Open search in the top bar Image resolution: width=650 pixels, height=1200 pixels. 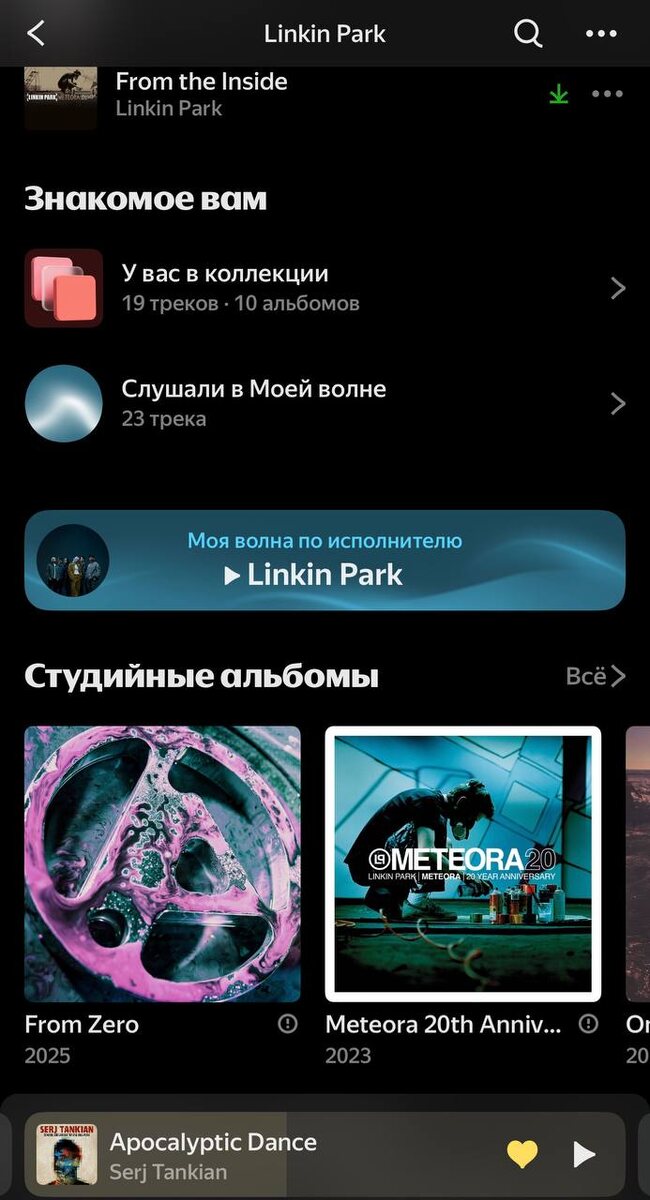527,33
